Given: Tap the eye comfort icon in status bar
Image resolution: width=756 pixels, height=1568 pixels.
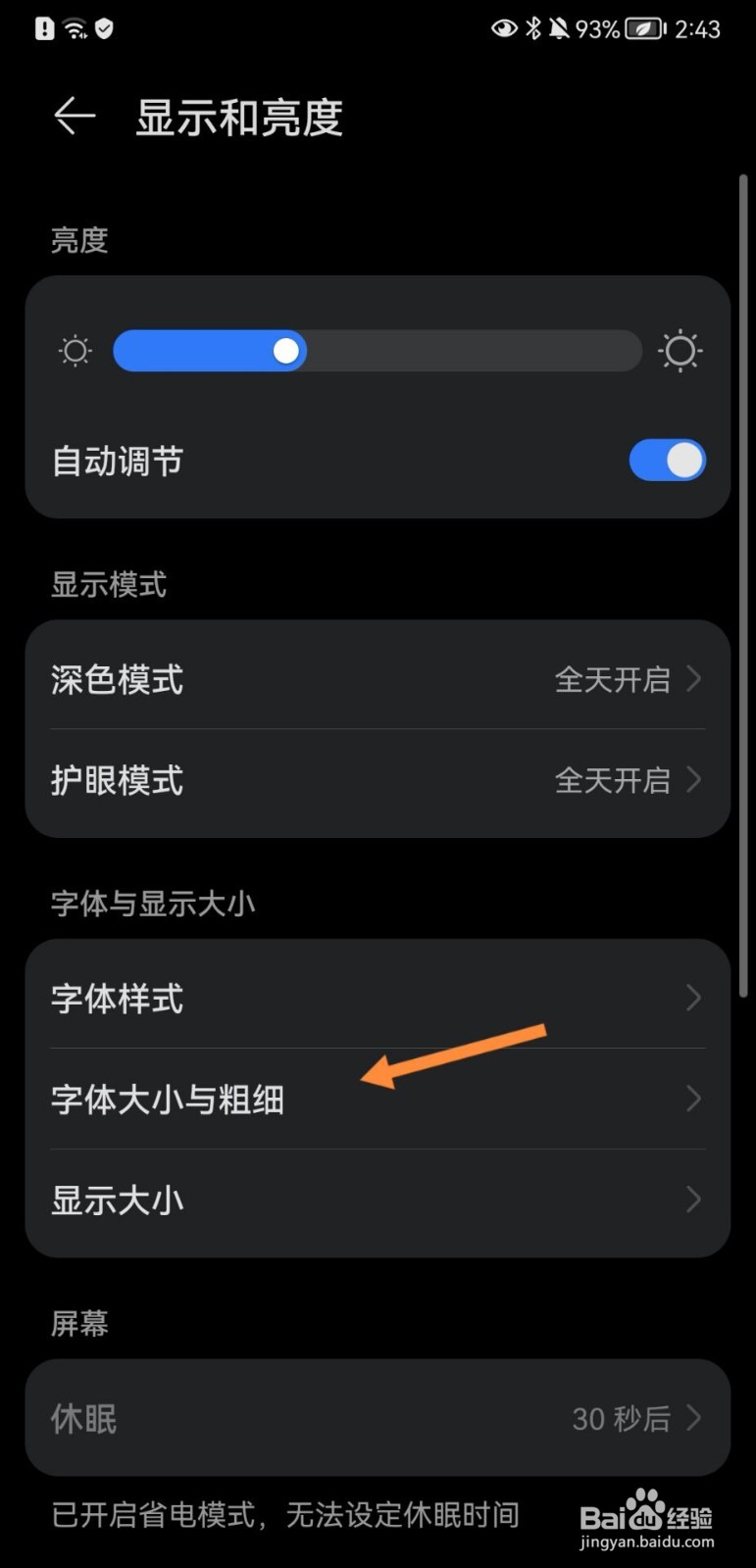Looking at the screenshot, I should click(x=503, y=28).
